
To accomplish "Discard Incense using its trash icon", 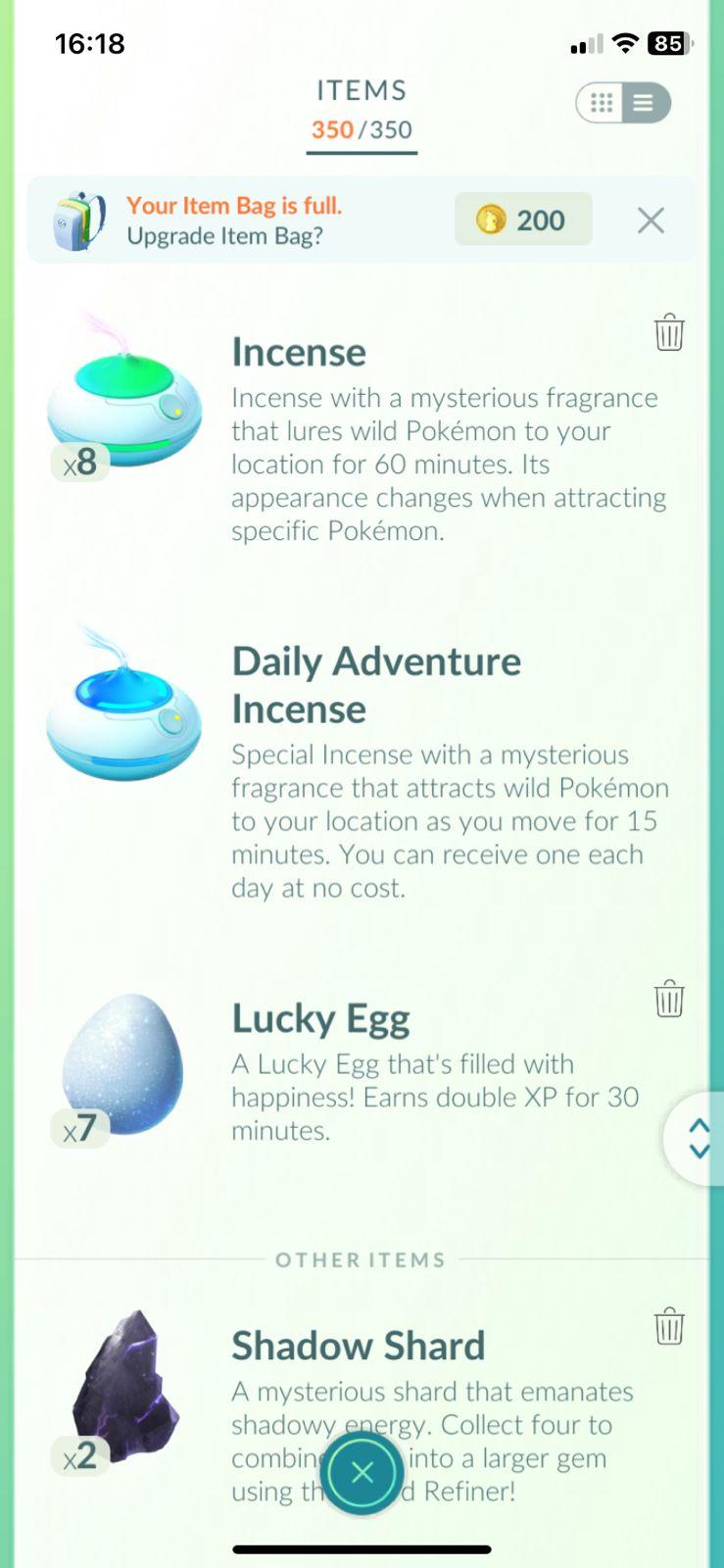I will (669, 333).
